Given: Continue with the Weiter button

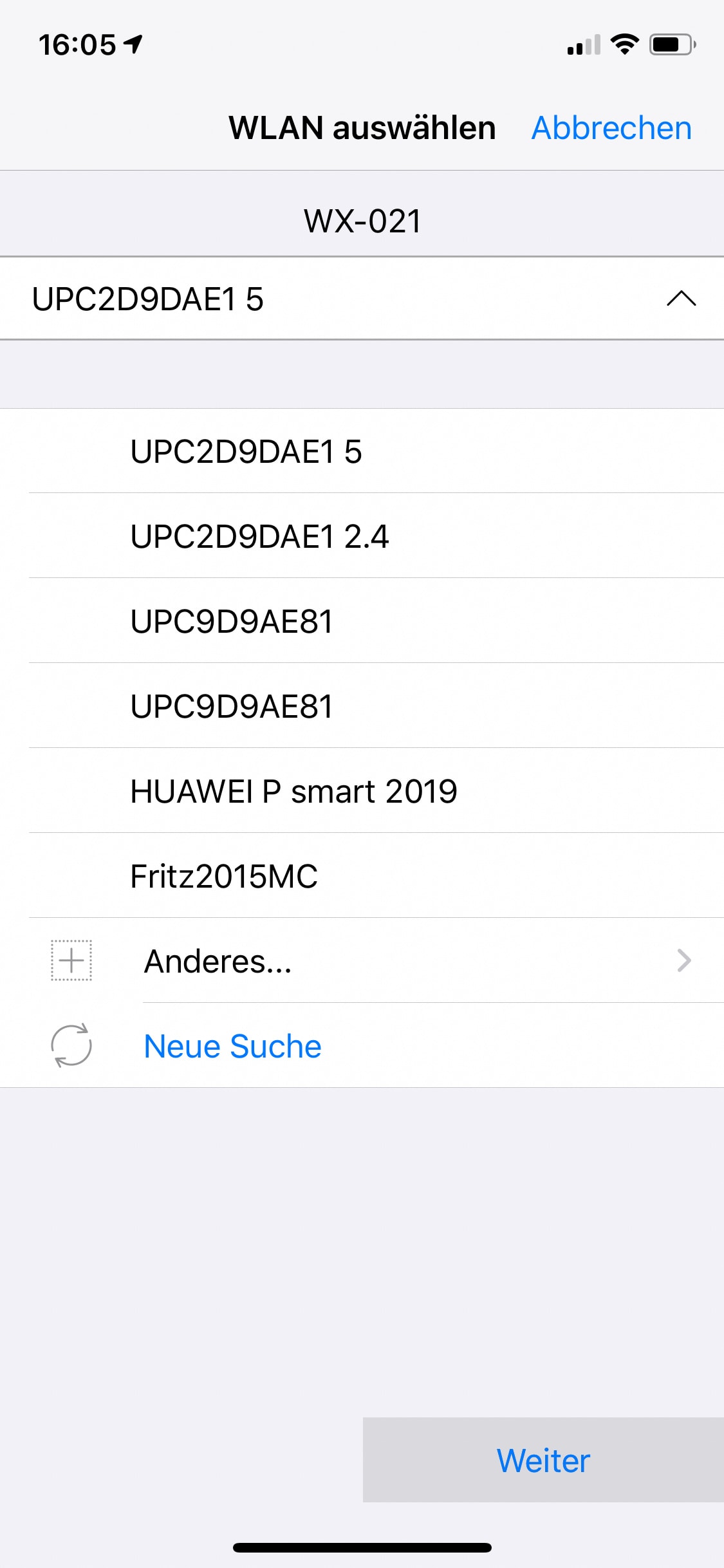Looking at the screenshot, I should [x=543, y=1460].
